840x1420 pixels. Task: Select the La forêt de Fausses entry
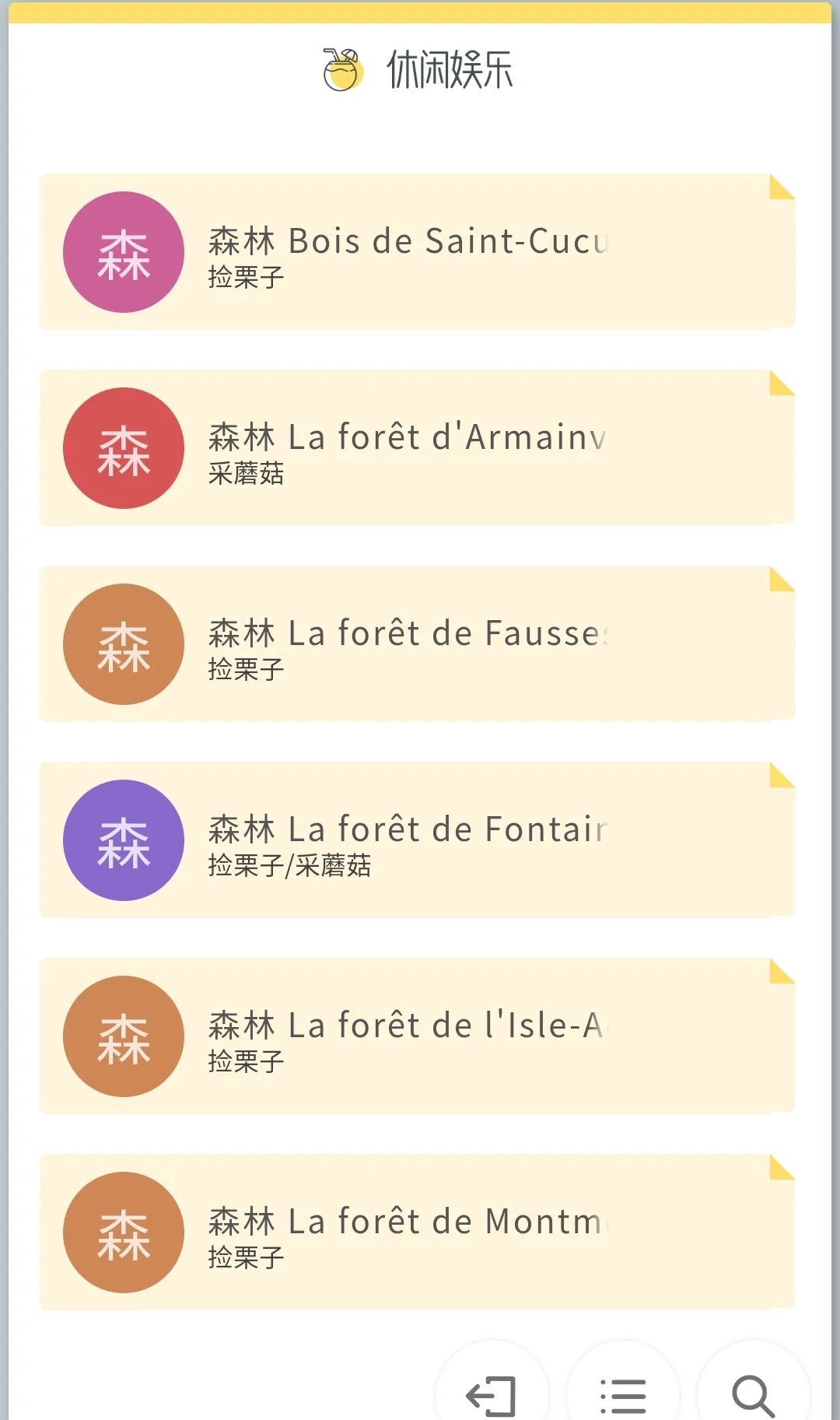tap(416, 644)
